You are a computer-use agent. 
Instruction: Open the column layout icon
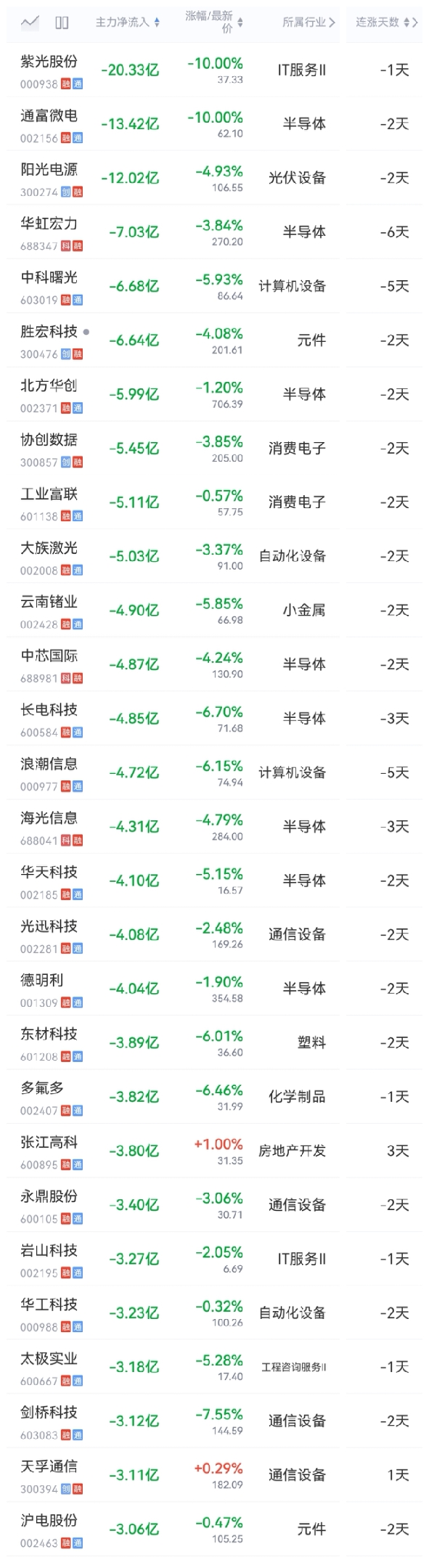pyautogui.click(x=62, y=23)
